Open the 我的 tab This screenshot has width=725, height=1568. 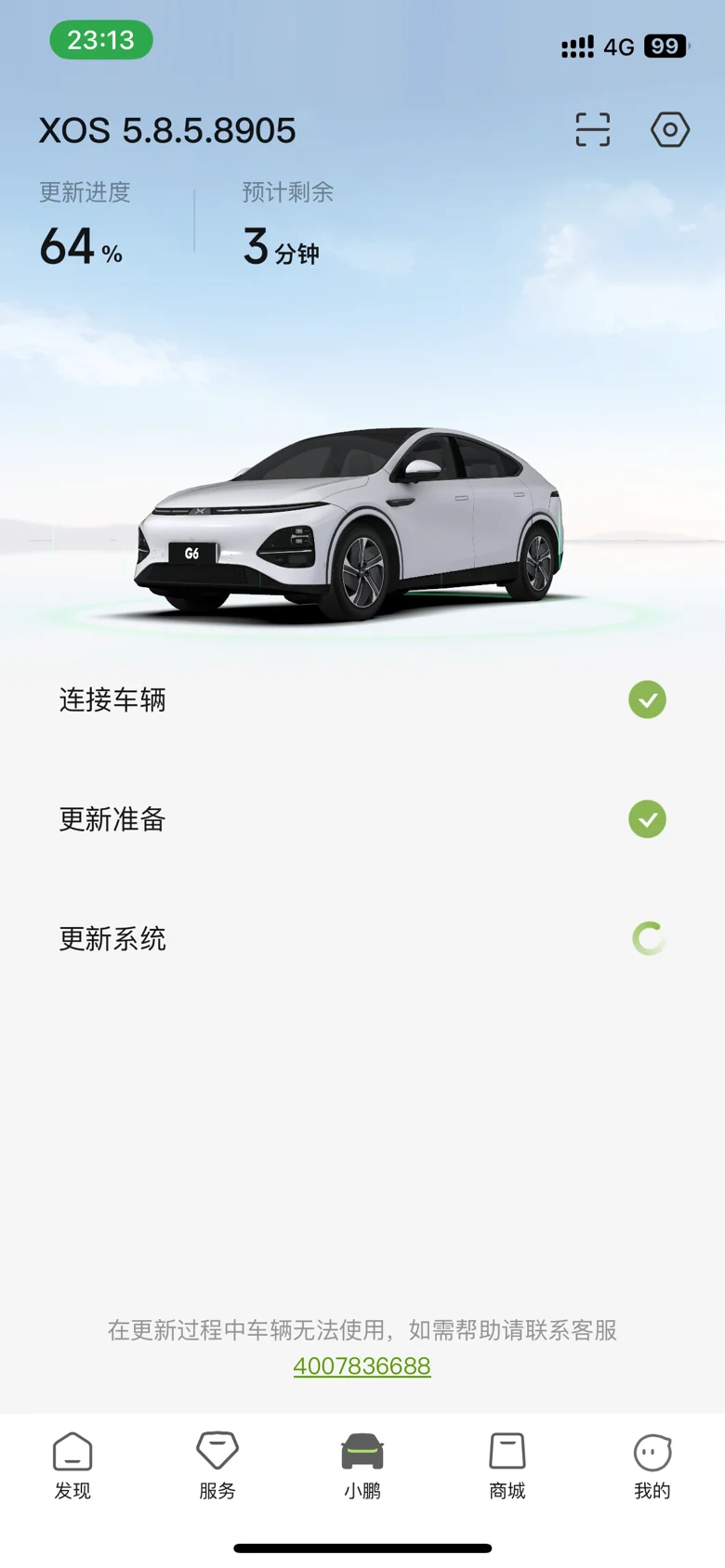click(652, 1466)
